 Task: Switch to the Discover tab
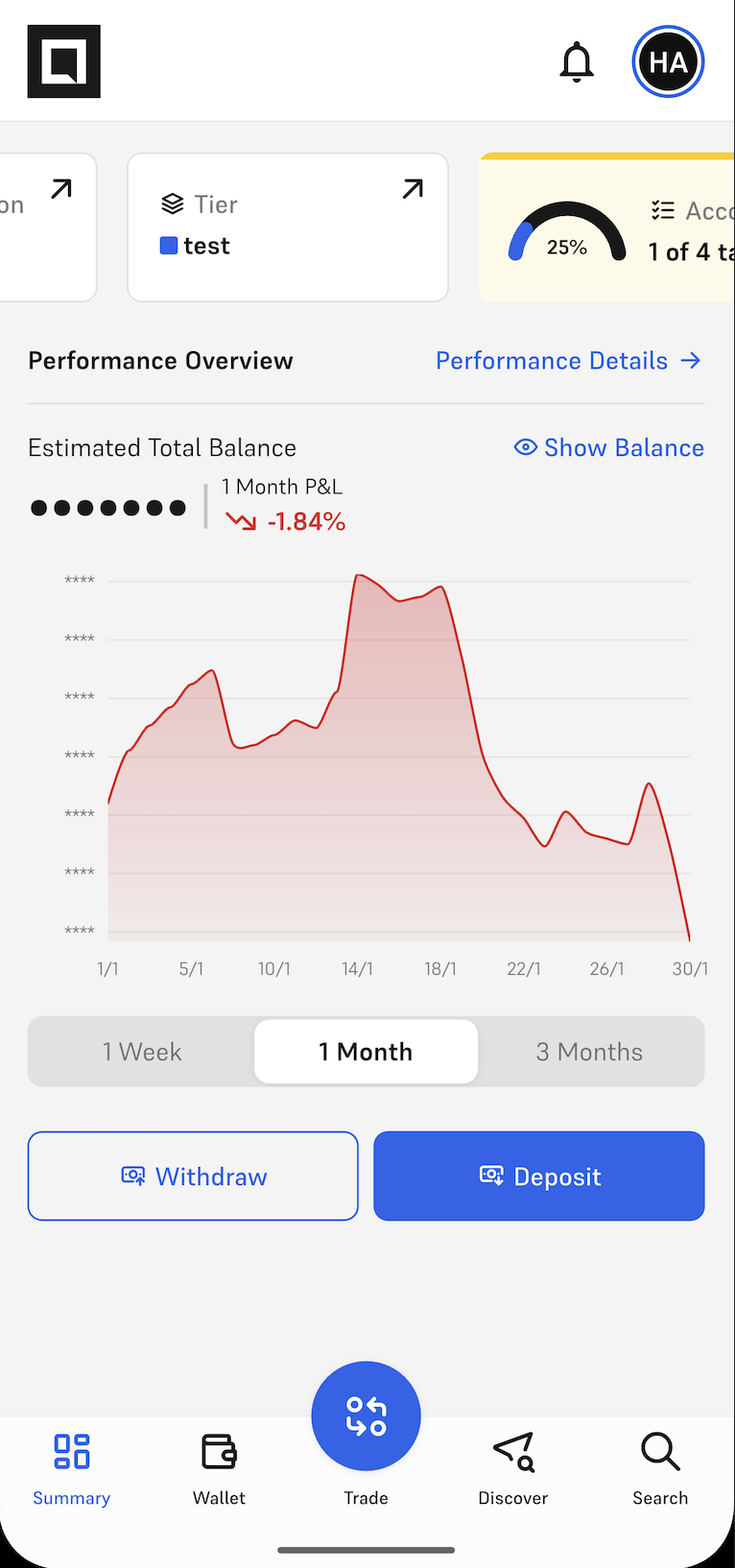coord(513,1468)
